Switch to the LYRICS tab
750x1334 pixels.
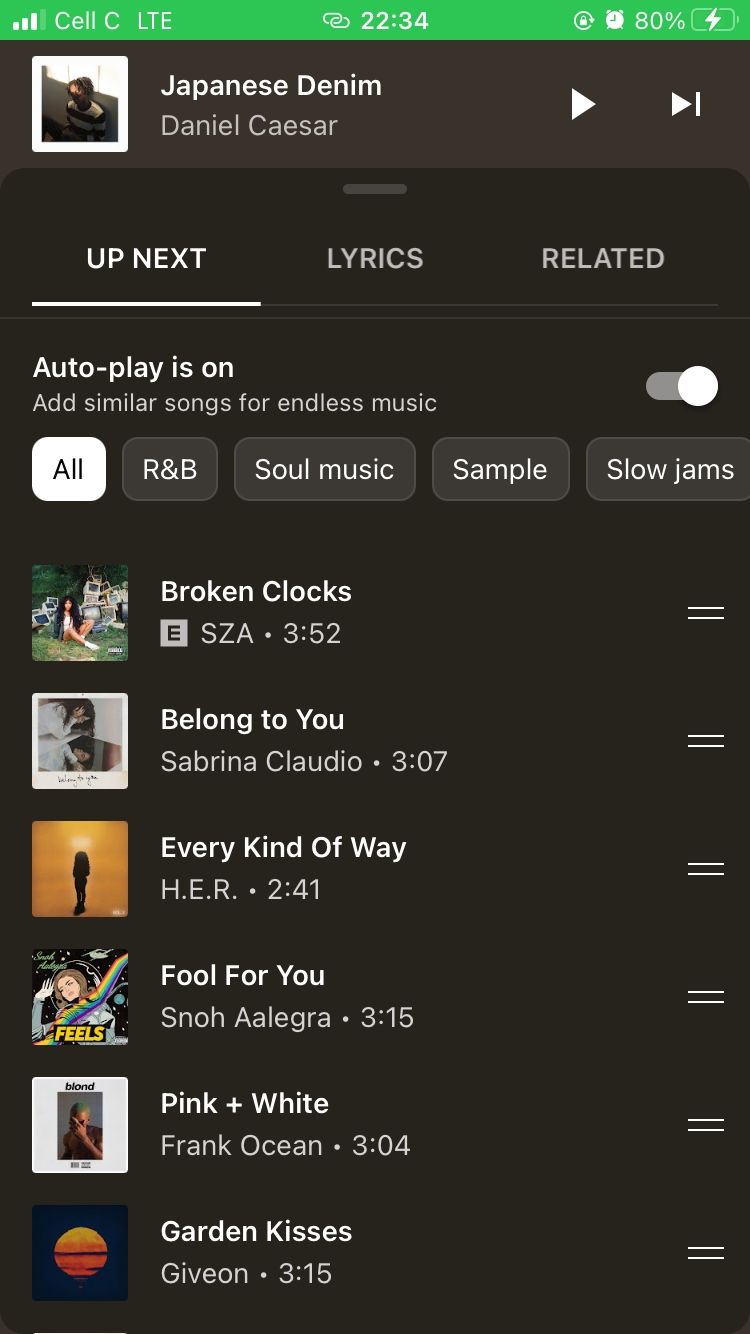coord(375,258)
